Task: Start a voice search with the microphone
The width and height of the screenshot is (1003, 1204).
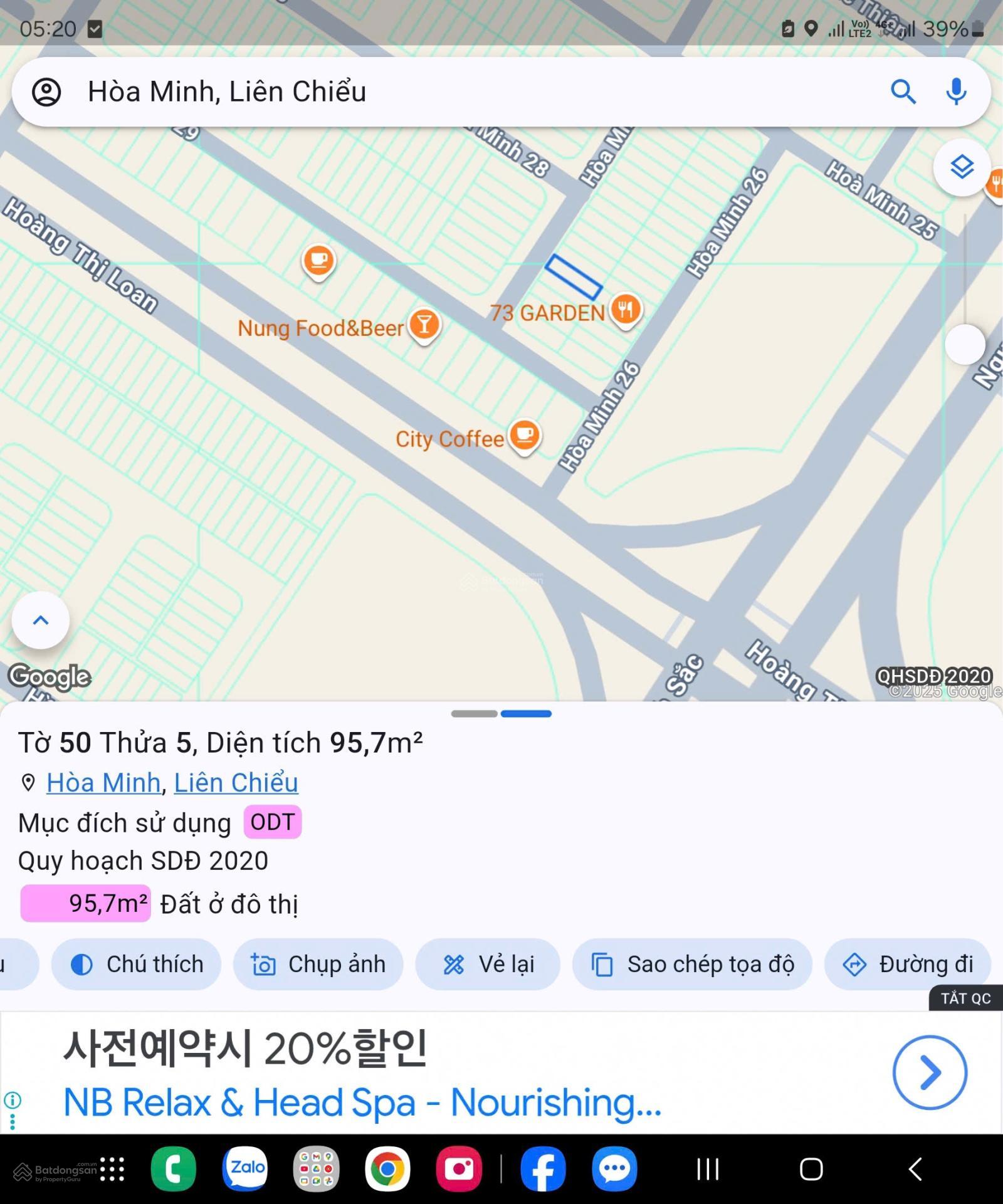Action: pos(955,92)
